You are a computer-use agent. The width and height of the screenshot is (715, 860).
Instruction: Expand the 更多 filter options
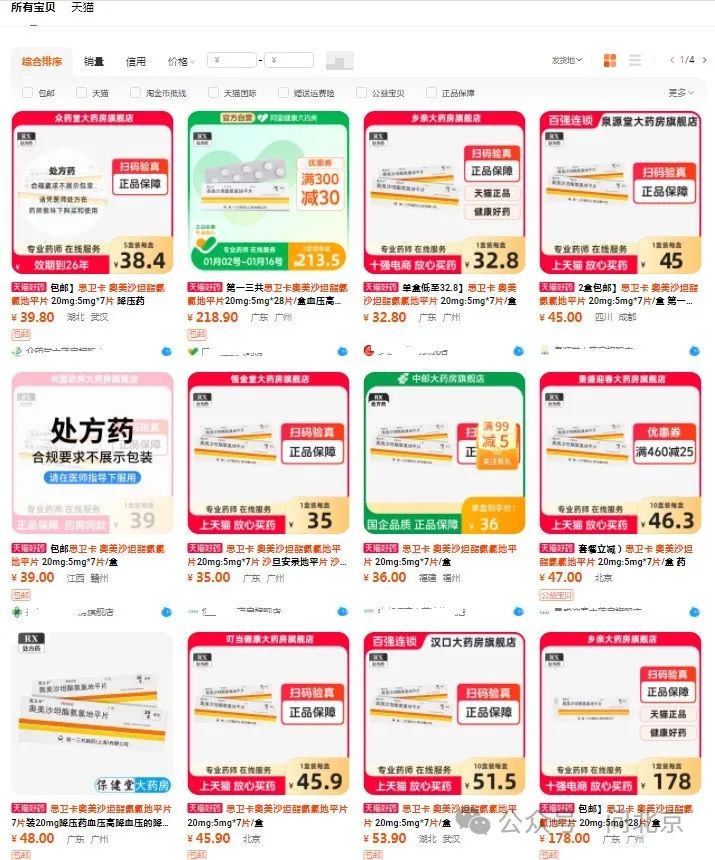(x=680, y=93)
